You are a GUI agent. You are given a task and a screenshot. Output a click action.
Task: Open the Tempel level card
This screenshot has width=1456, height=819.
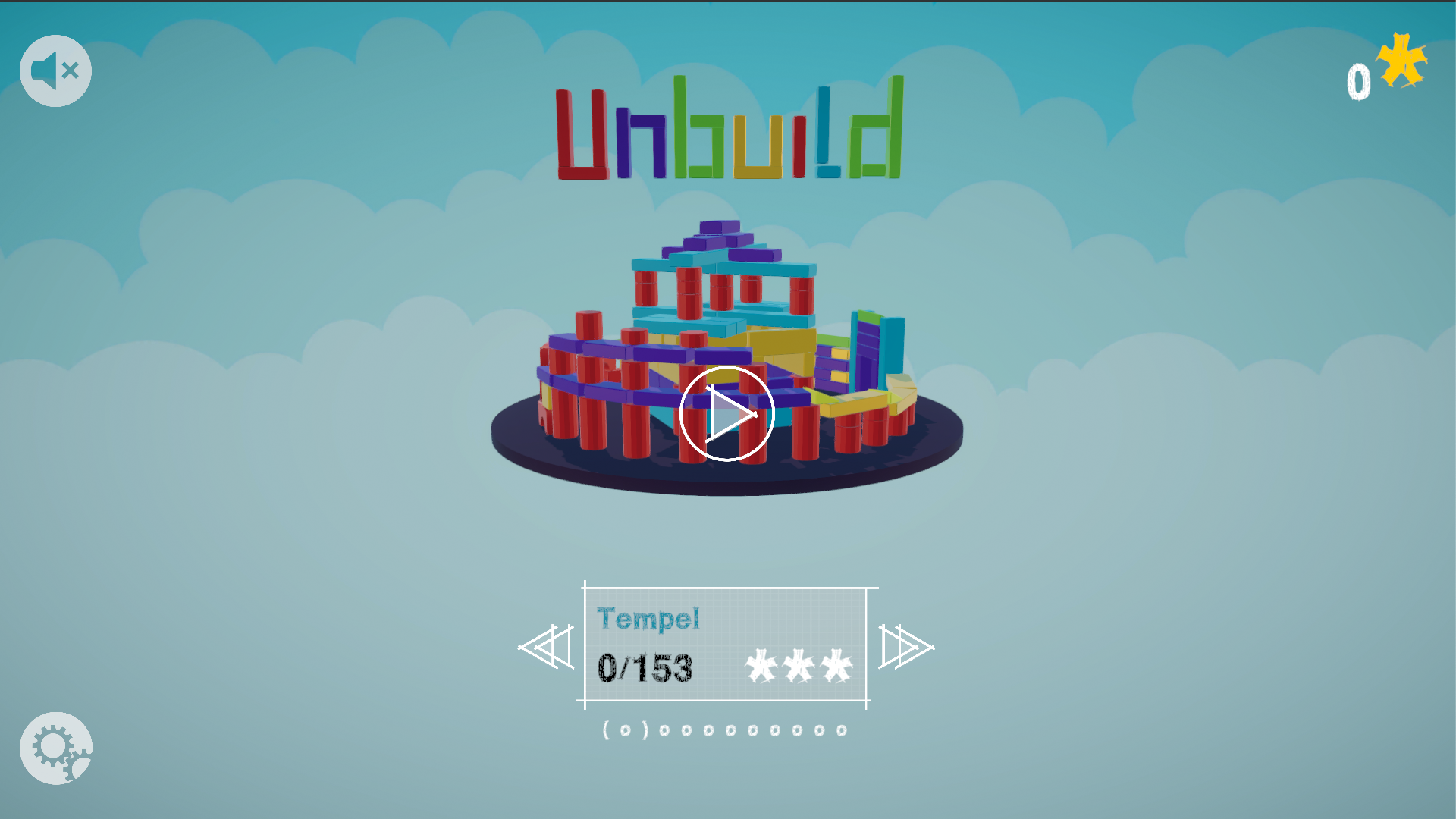pyautogui.click(x=725, y=645)
